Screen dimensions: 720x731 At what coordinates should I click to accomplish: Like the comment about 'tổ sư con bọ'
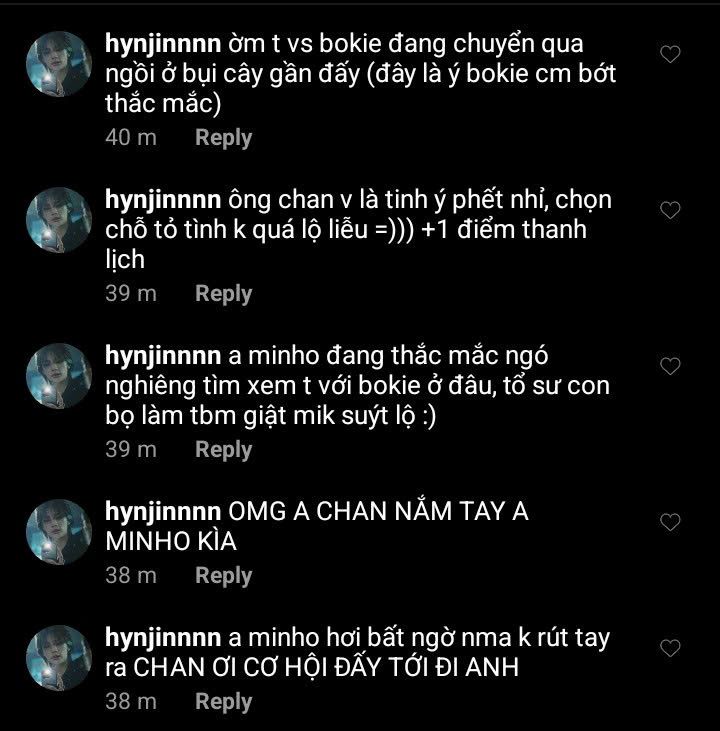tap(671, 366)
